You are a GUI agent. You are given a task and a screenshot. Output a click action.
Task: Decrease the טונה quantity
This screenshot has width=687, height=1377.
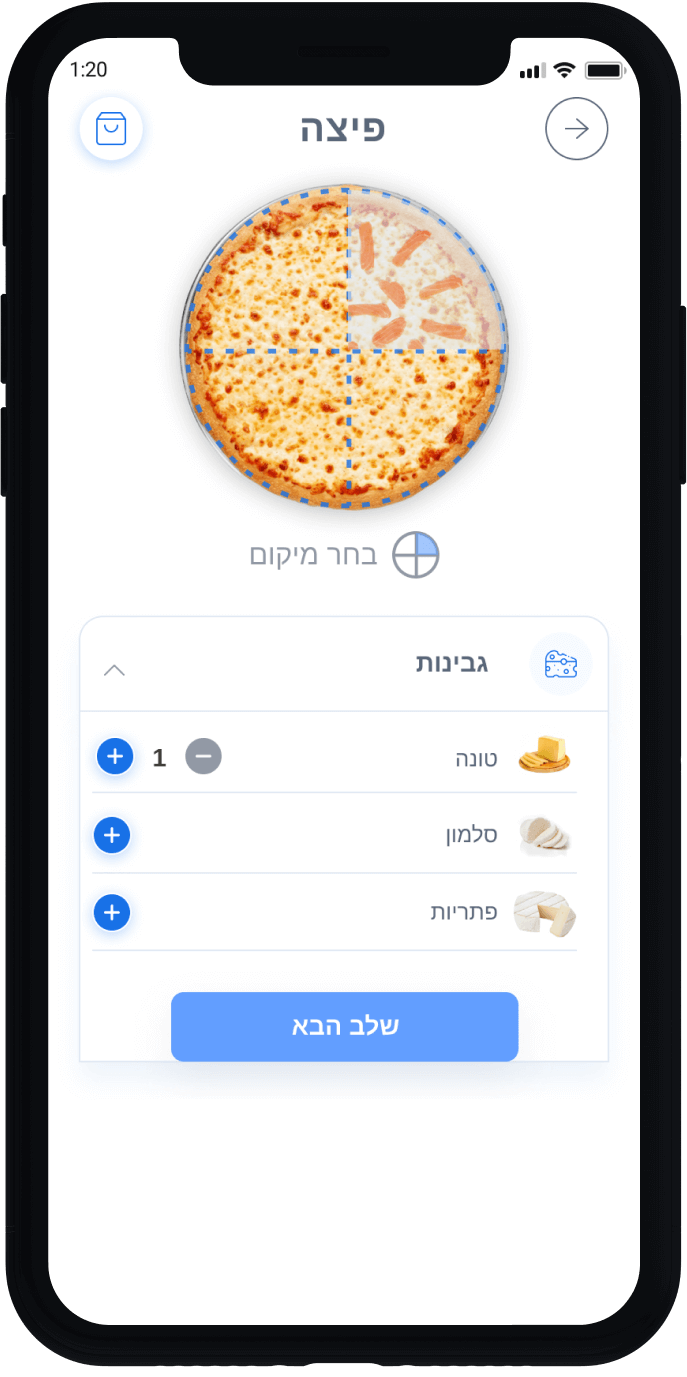coord(203,757)
